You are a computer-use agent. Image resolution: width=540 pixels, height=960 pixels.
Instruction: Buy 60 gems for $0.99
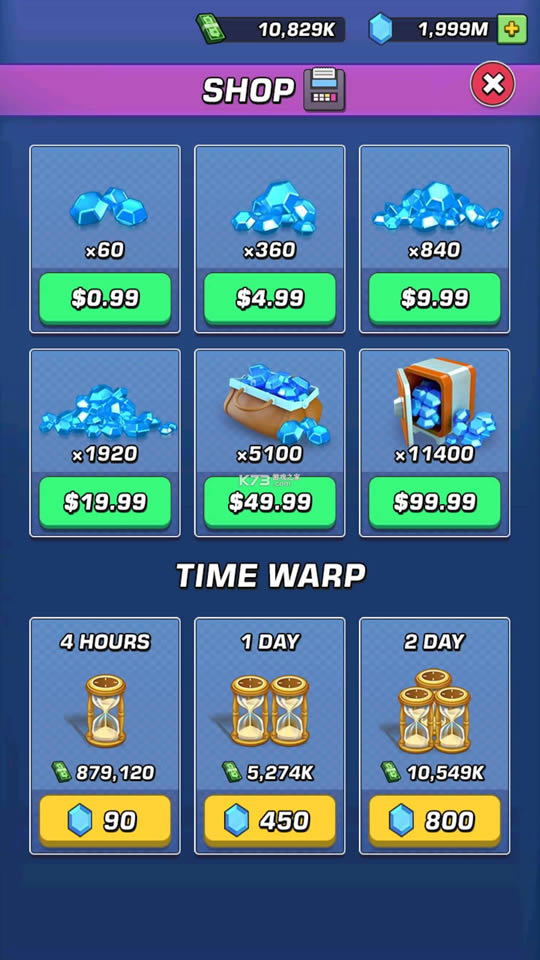click(x=105, y=299)
